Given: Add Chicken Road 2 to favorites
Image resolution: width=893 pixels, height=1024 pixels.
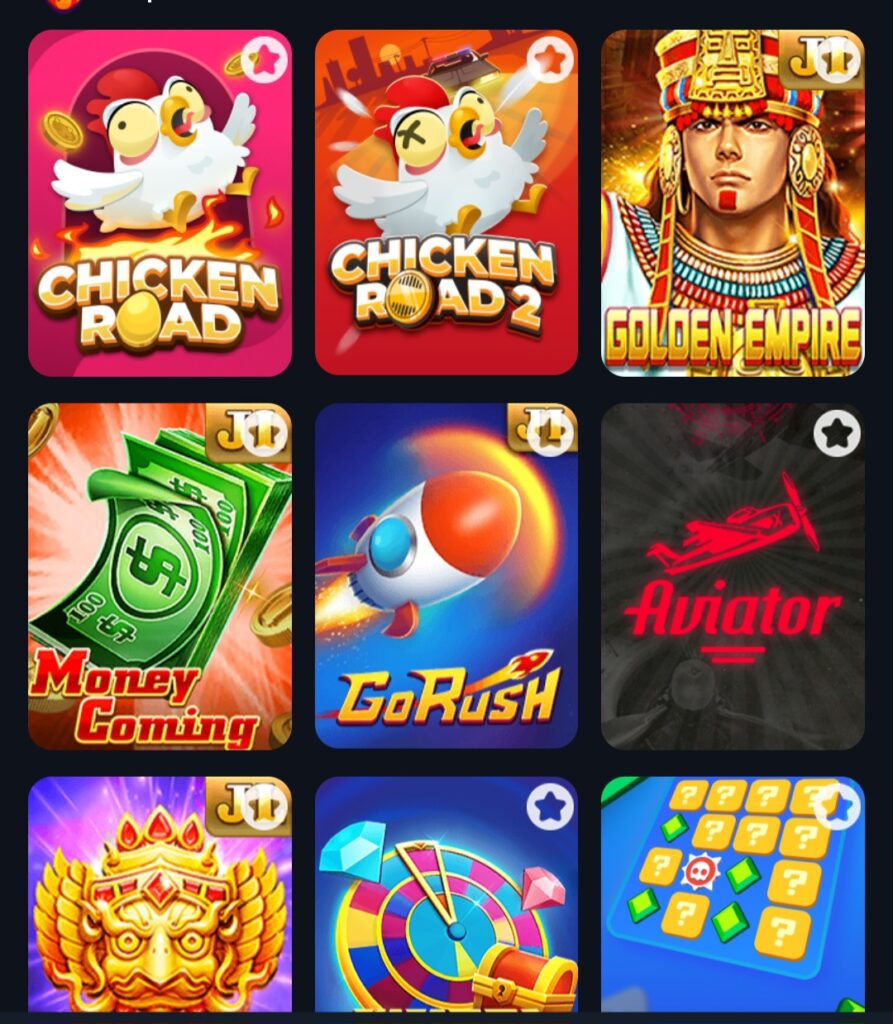Looking at the screenshot, I should pos(550,60).
